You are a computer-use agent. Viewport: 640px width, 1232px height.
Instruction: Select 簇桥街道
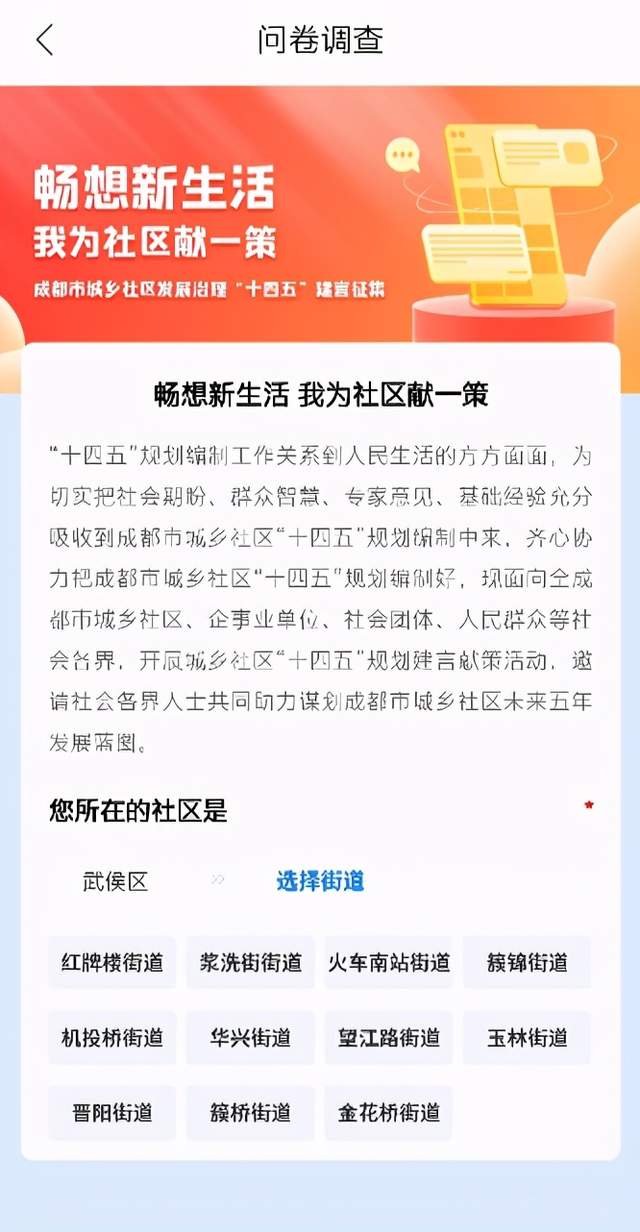click(x=250, y=1112)
